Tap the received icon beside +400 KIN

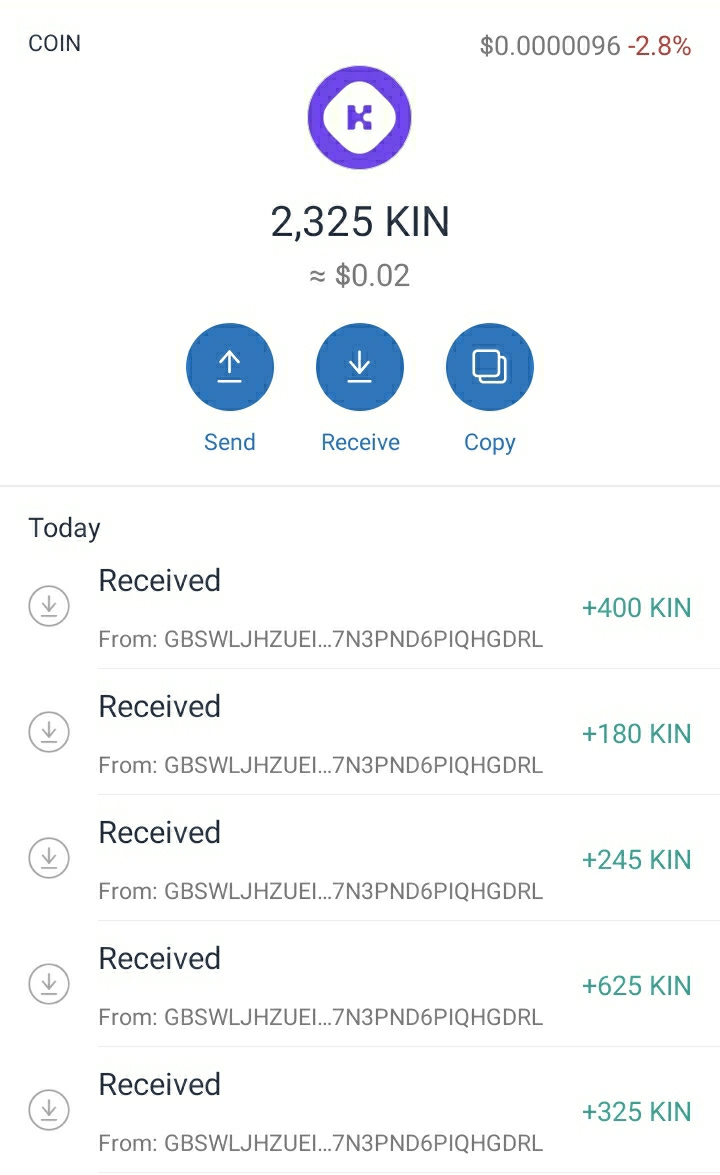[48, 605]
